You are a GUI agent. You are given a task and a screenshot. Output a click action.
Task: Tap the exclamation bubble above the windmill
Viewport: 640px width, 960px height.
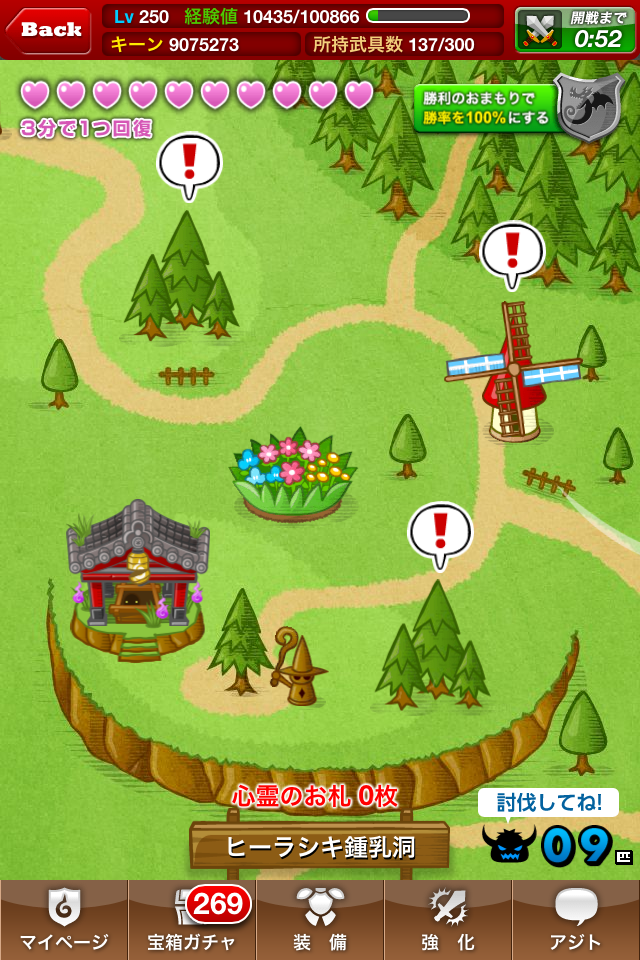512,250
